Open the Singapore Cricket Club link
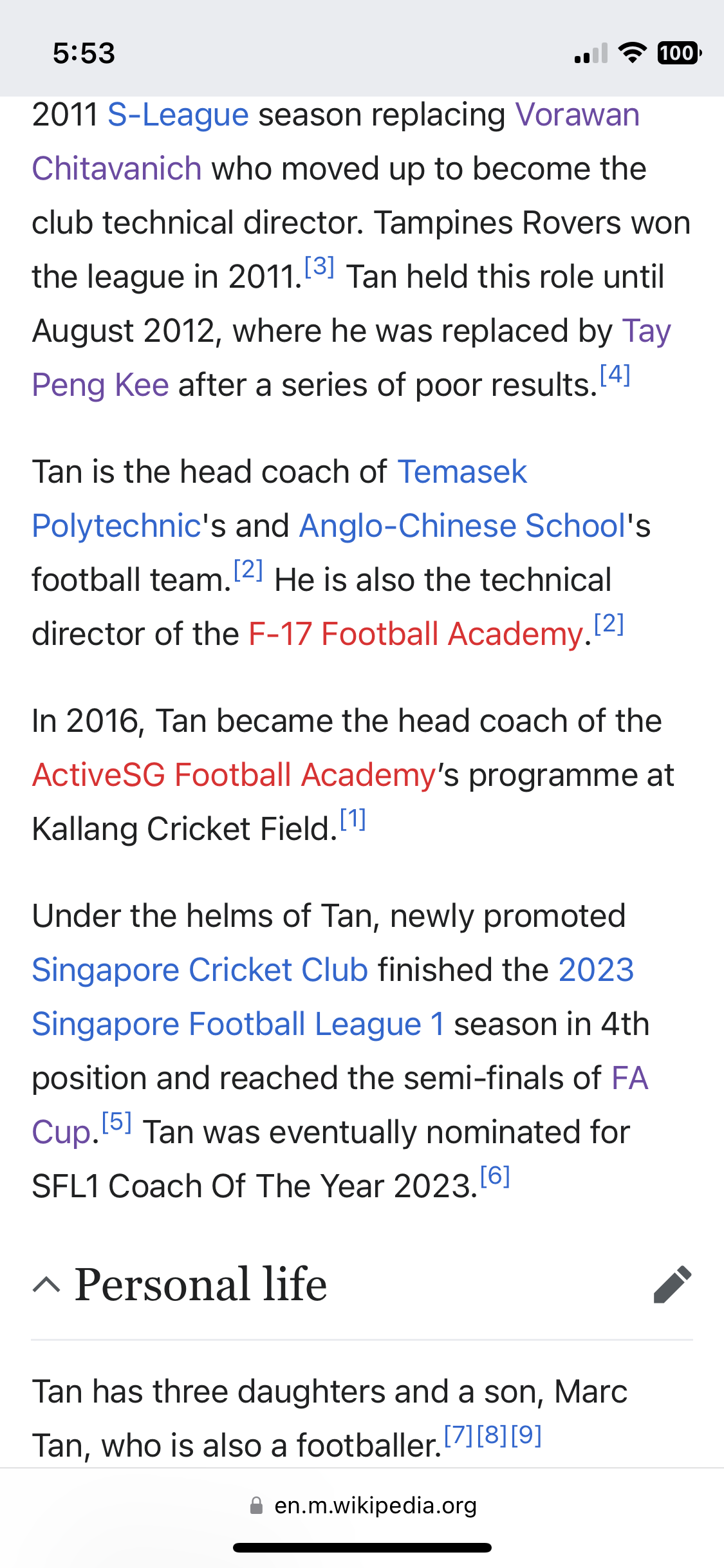The image size is (724, 1568). (200, 970)
